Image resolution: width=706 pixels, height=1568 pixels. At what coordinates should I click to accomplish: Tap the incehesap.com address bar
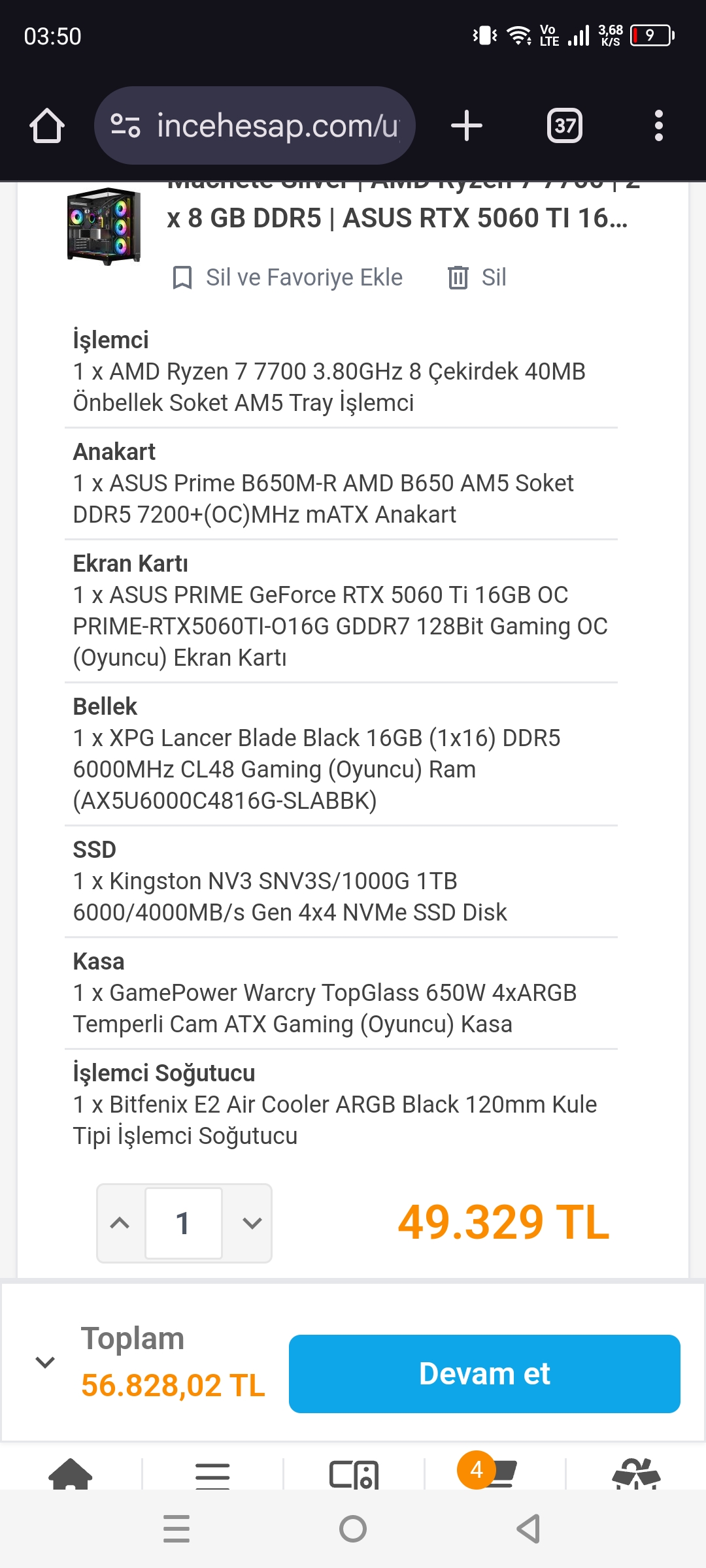pyautogui.click(x=255, y=125)
